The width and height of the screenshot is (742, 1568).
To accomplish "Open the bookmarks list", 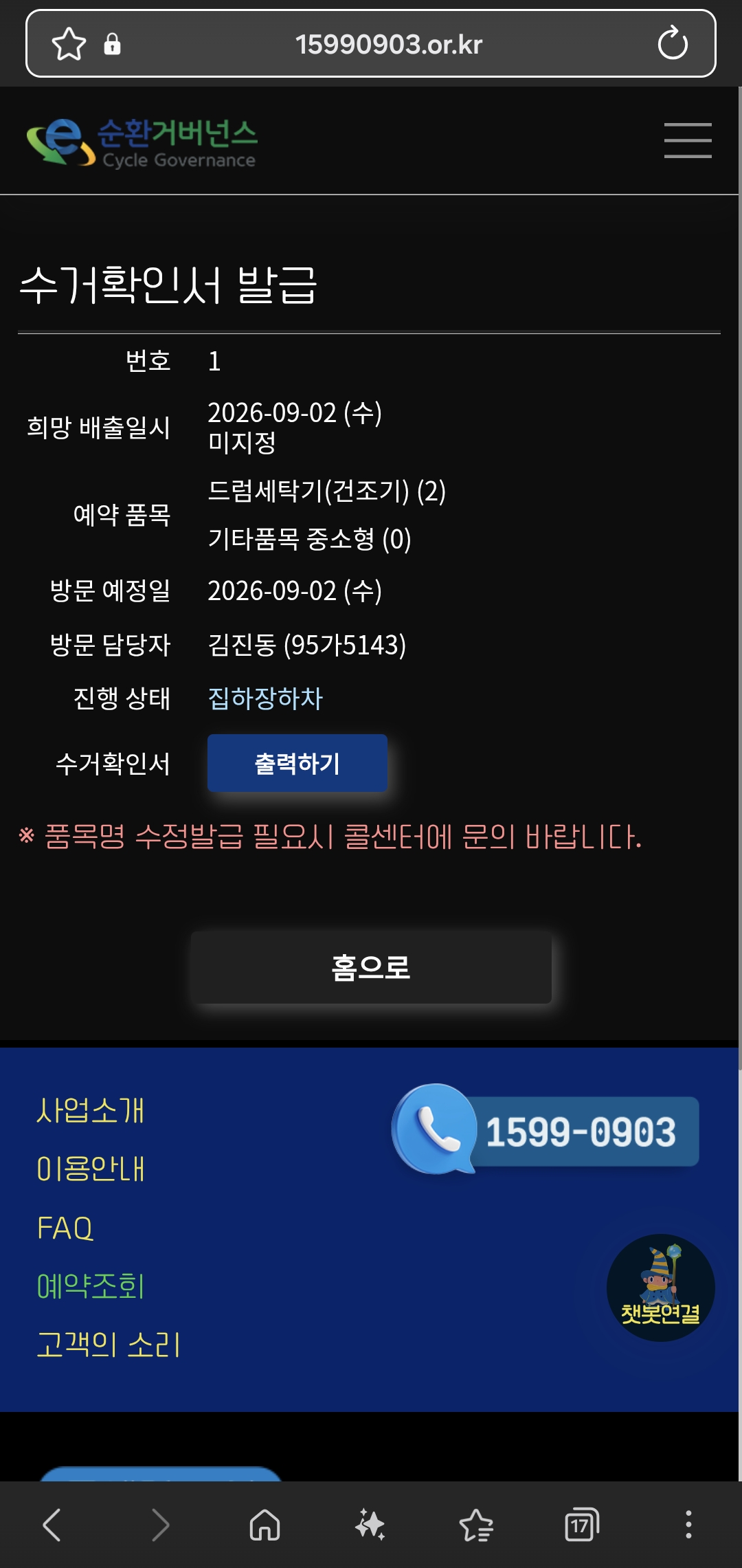I will (476, 1525).
